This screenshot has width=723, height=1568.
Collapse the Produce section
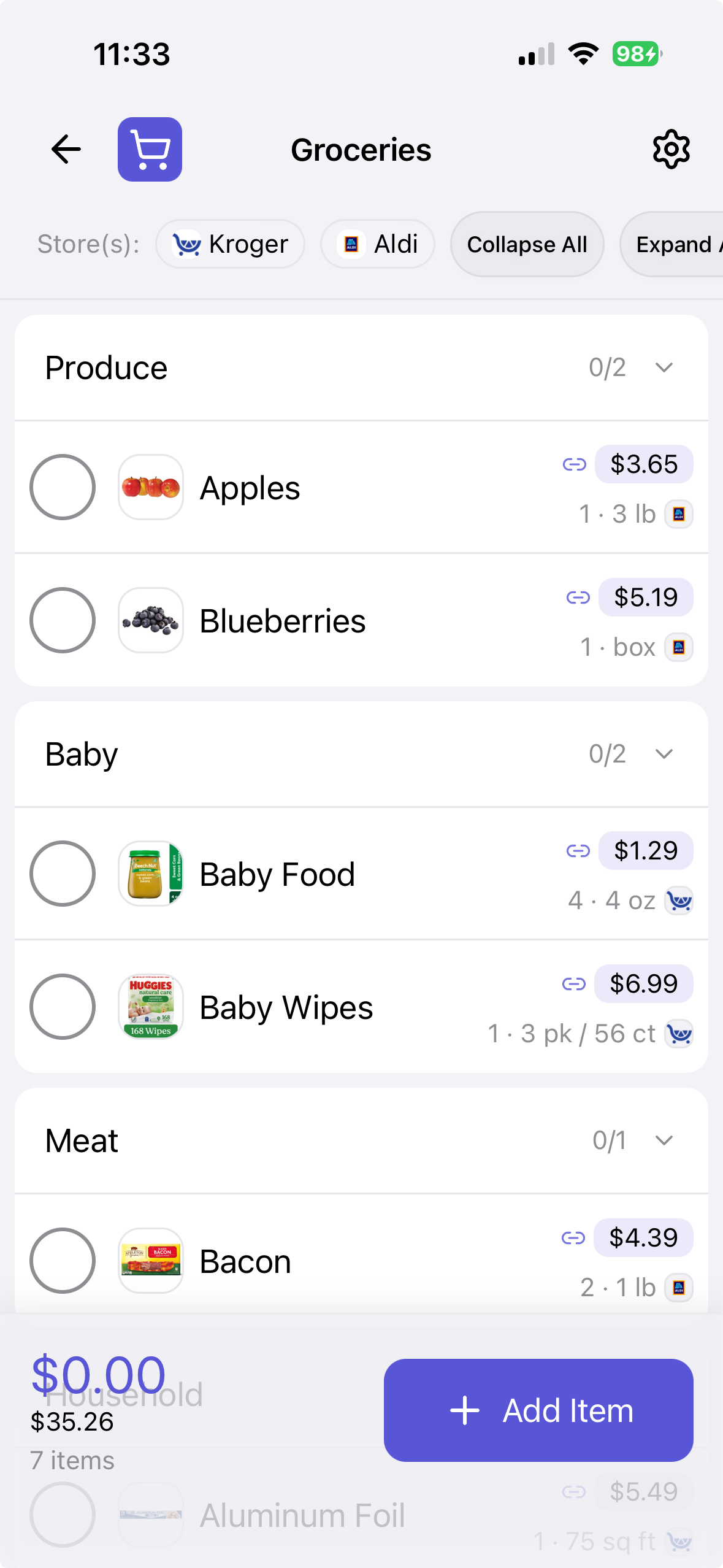pos(664,367)
